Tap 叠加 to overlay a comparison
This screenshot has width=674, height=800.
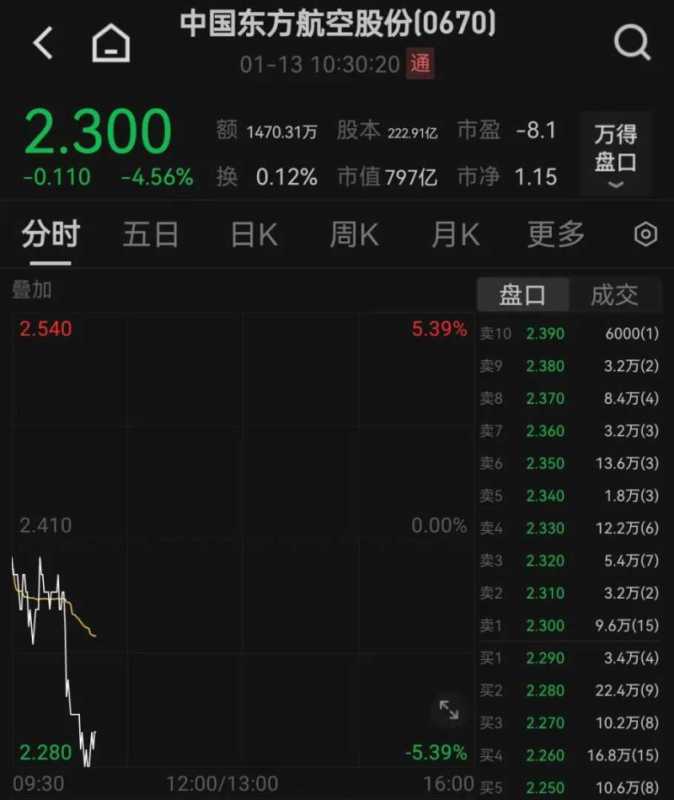pos(32,291)
